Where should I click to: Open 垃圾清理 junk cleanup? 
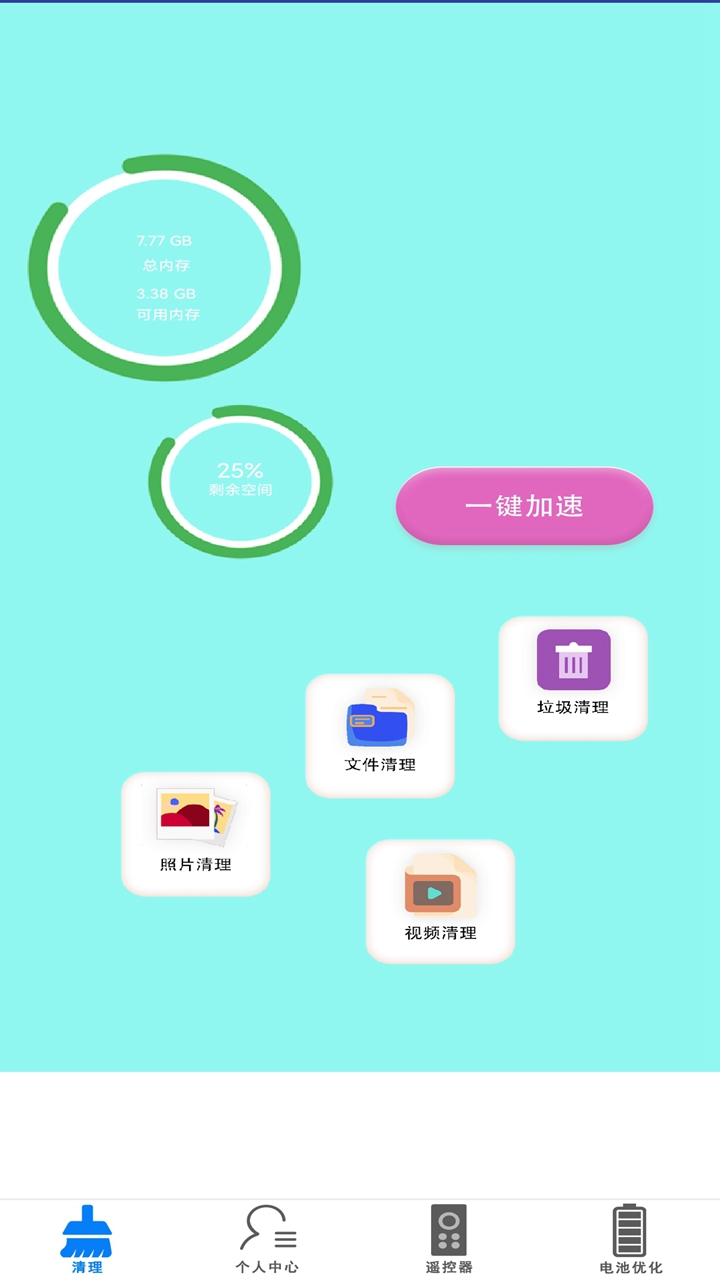point(573,678)
